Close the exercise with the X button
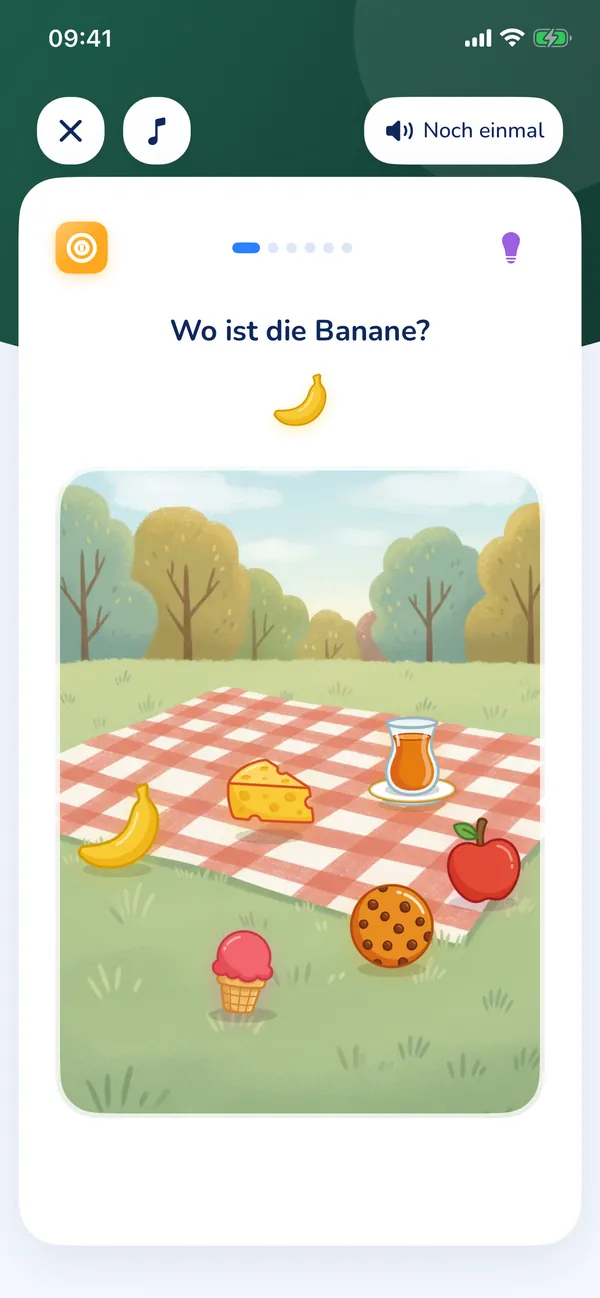The image size is (600, 1298). tap(71, 131)
